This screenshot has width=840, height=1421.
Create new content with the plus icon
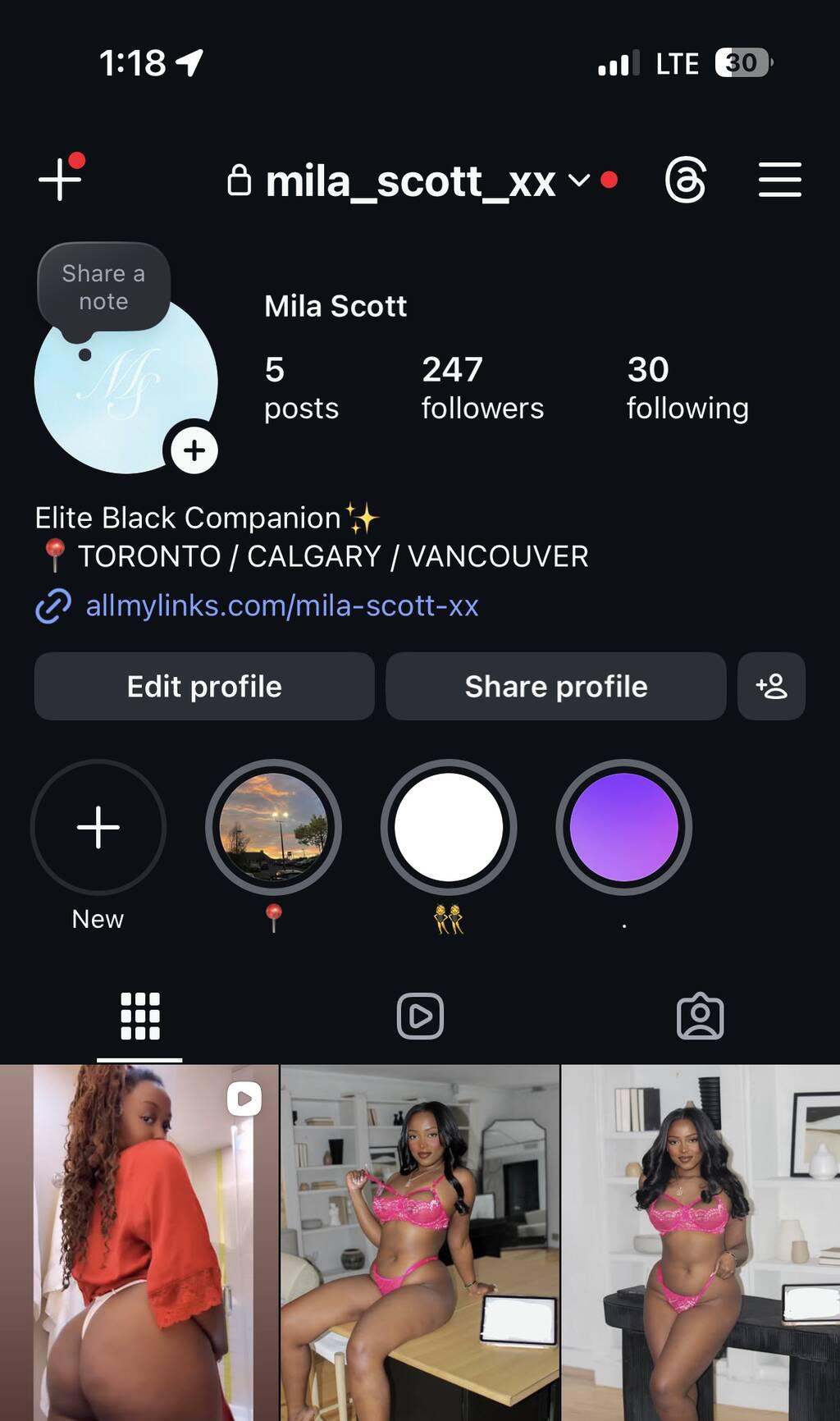pyautogui.click(x=60, y=179)
